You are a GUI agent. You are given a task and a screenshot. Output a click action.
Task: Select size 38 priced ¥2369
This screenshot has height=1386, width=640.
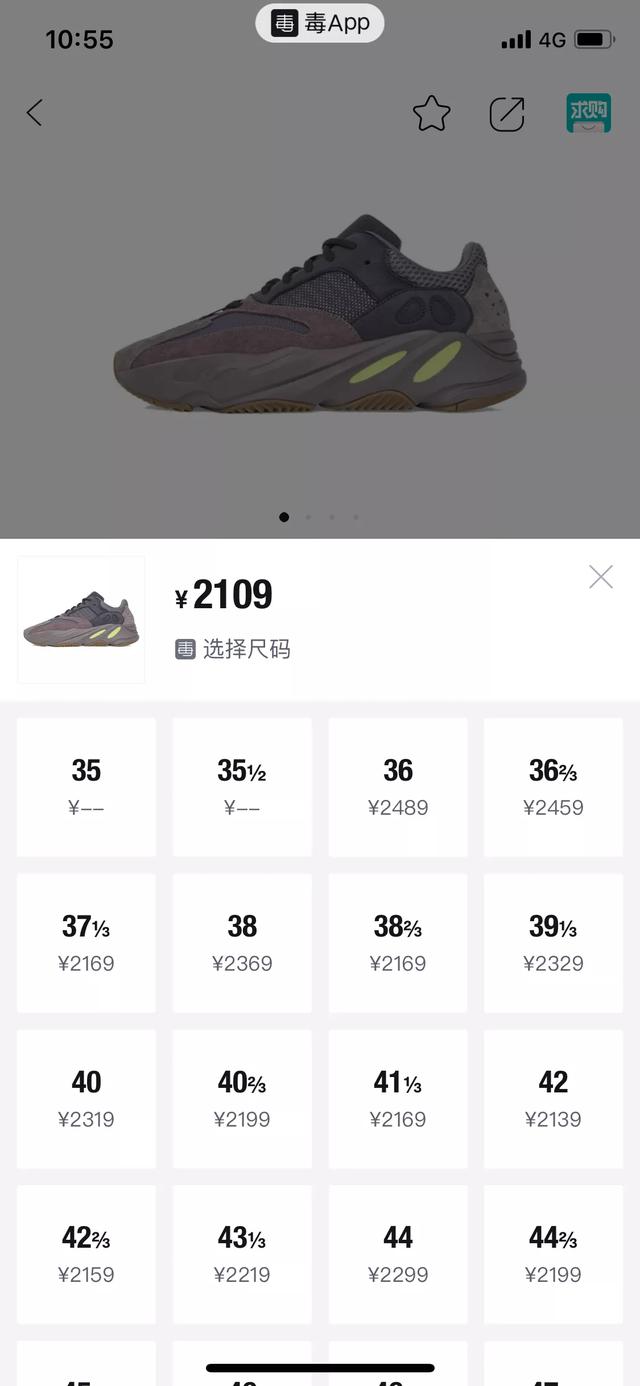242,943
